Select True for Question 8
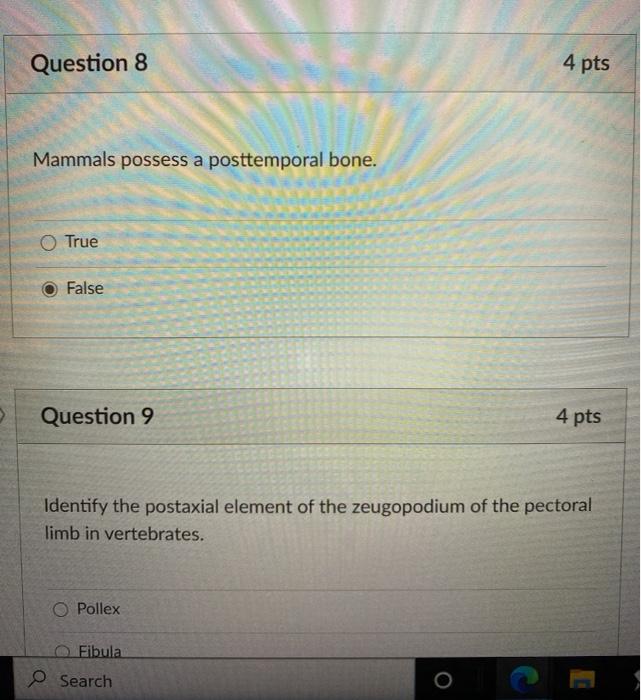Screen dimensions: 641x700 [x=49, y=242]
